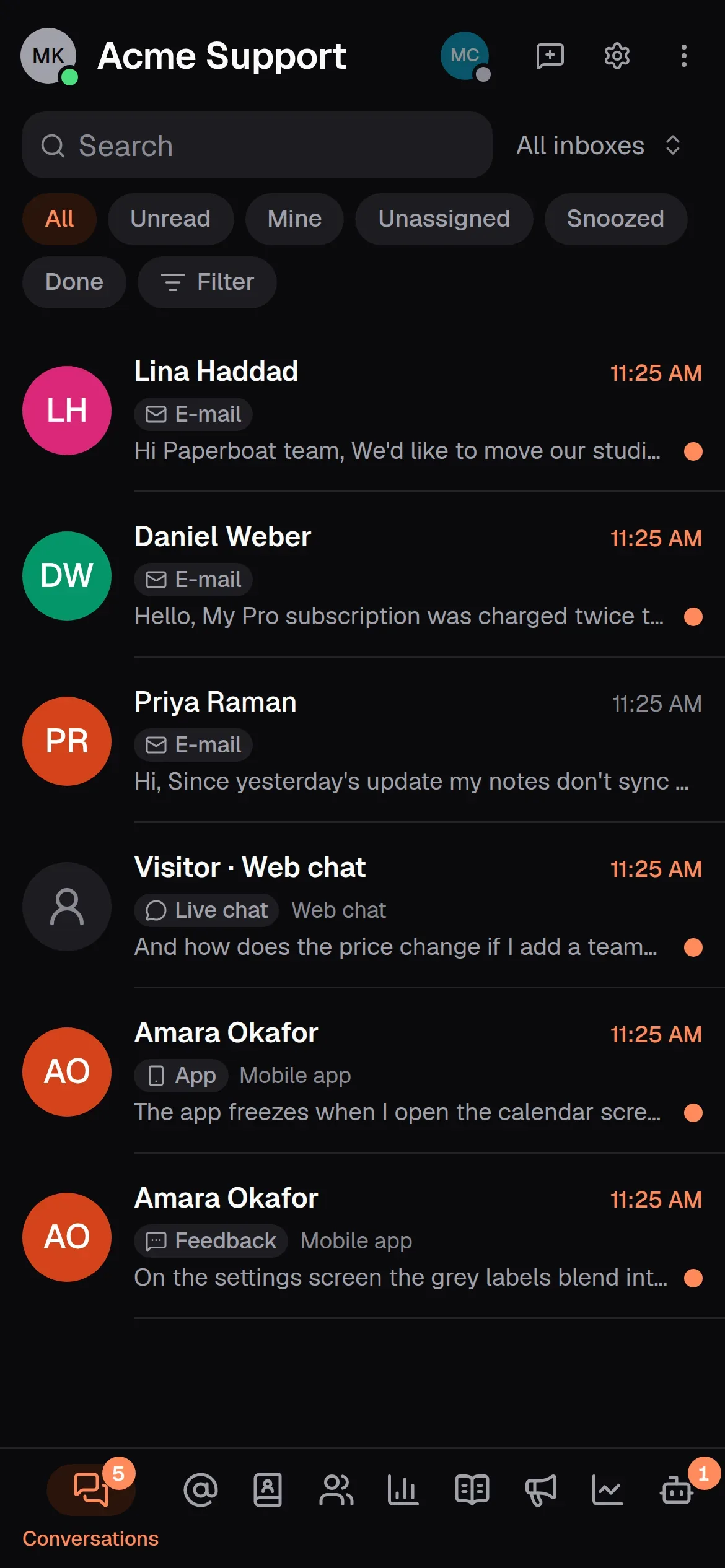Start a new conversation with the compose icon
The image size is (725, 1568).
click(550, 56)
